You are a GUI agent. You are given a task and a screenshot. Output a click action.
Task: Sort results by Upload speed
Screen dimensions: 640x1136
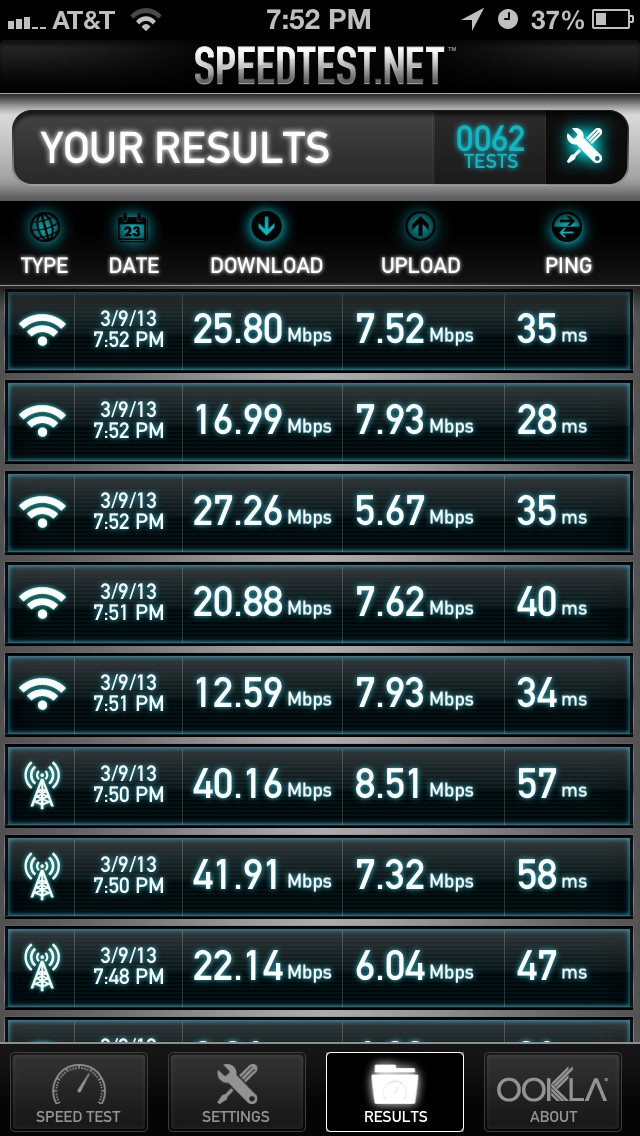(420, 244)
